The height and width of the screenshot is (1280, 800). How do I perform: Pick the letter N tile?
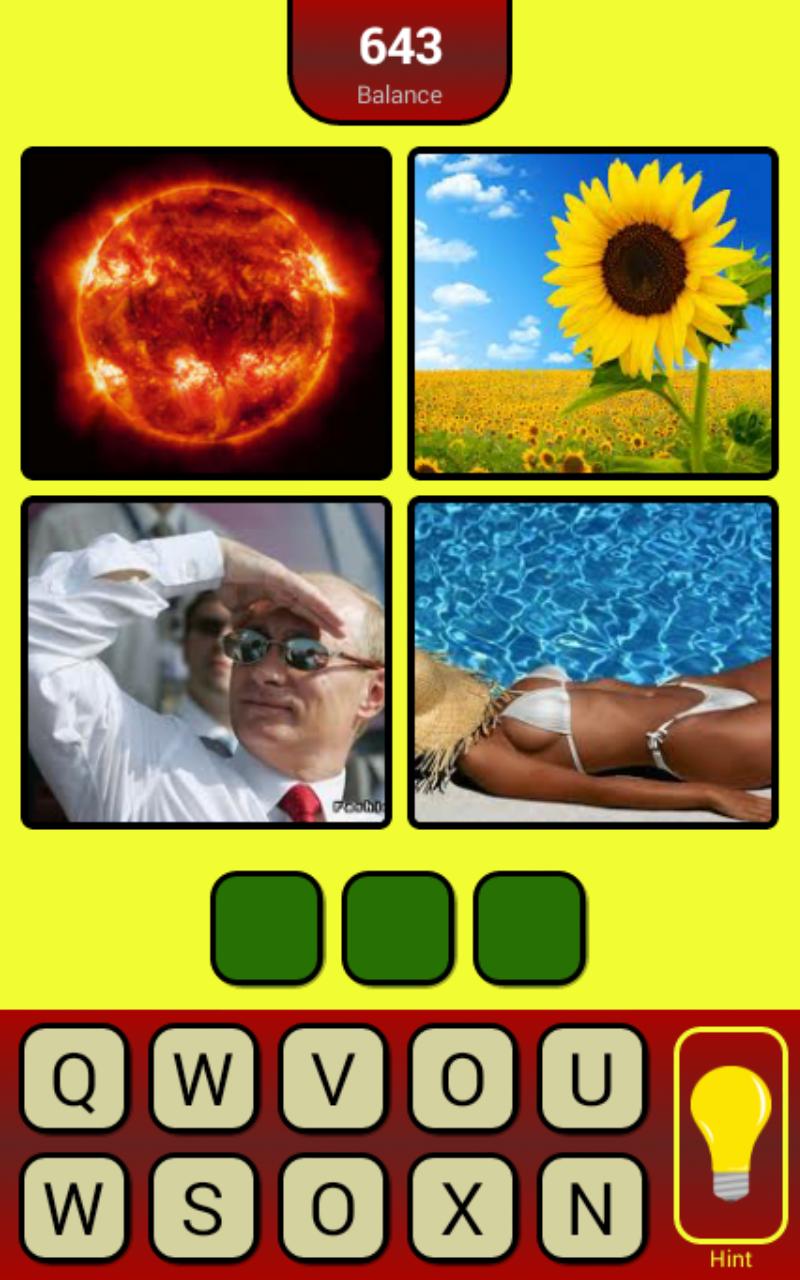point(592,1208)
